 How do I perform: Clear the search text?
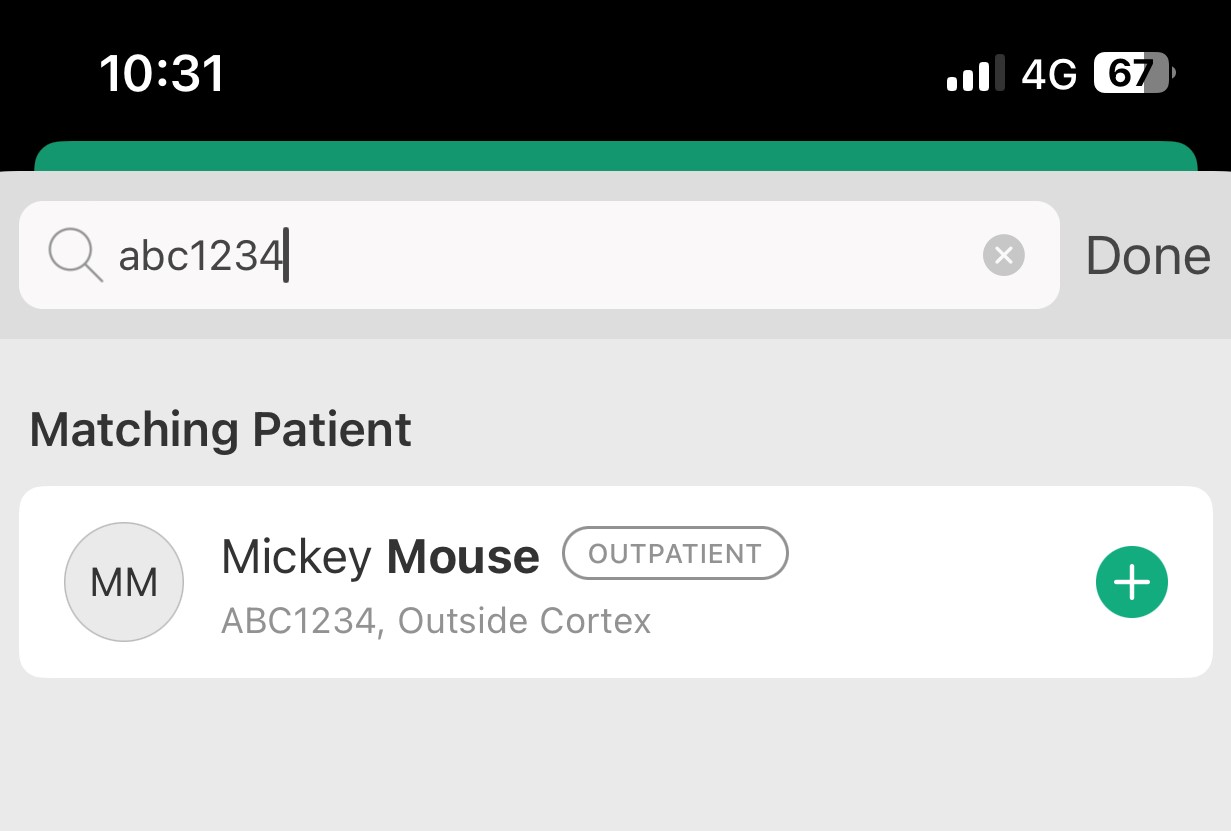pyautogui.click(x=1003, y=256)
